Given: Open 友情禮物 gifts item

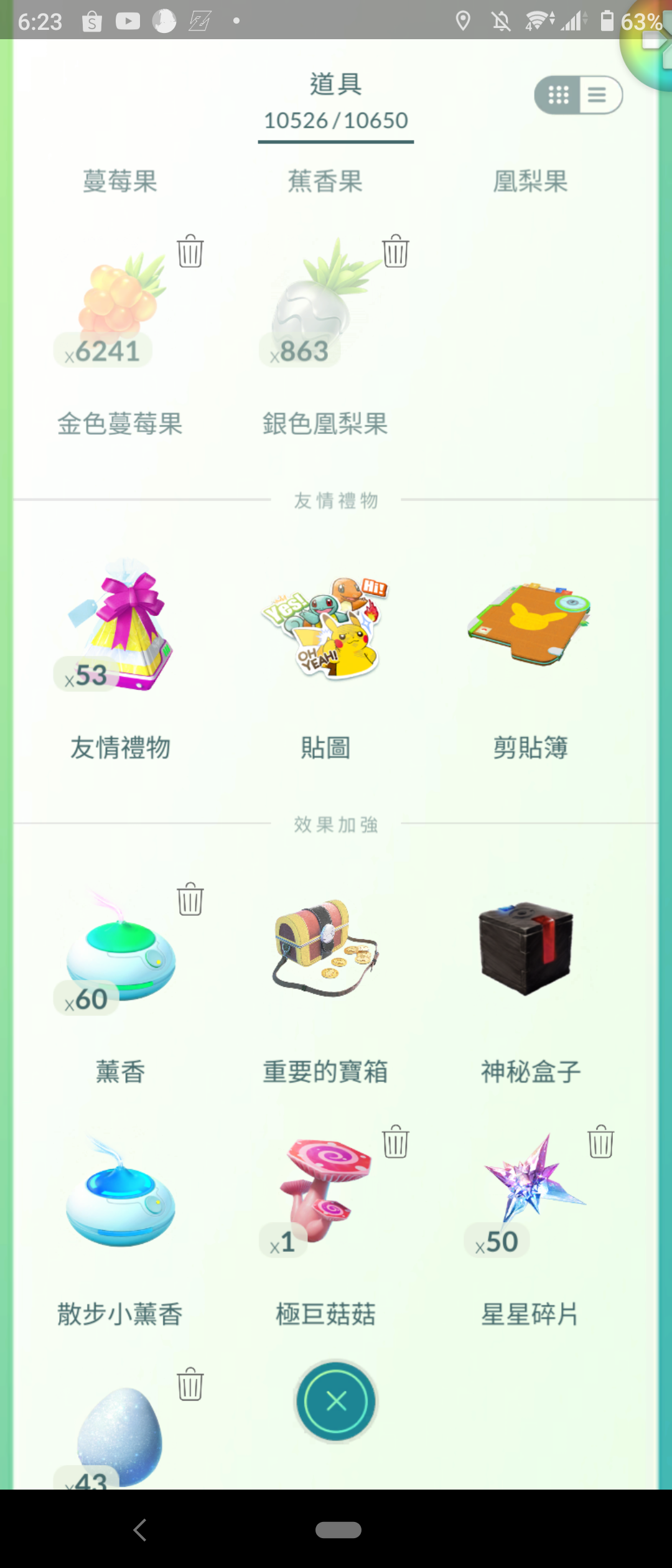Looking at the screenshot, I should pyautogui.click(x=120, y=625).
